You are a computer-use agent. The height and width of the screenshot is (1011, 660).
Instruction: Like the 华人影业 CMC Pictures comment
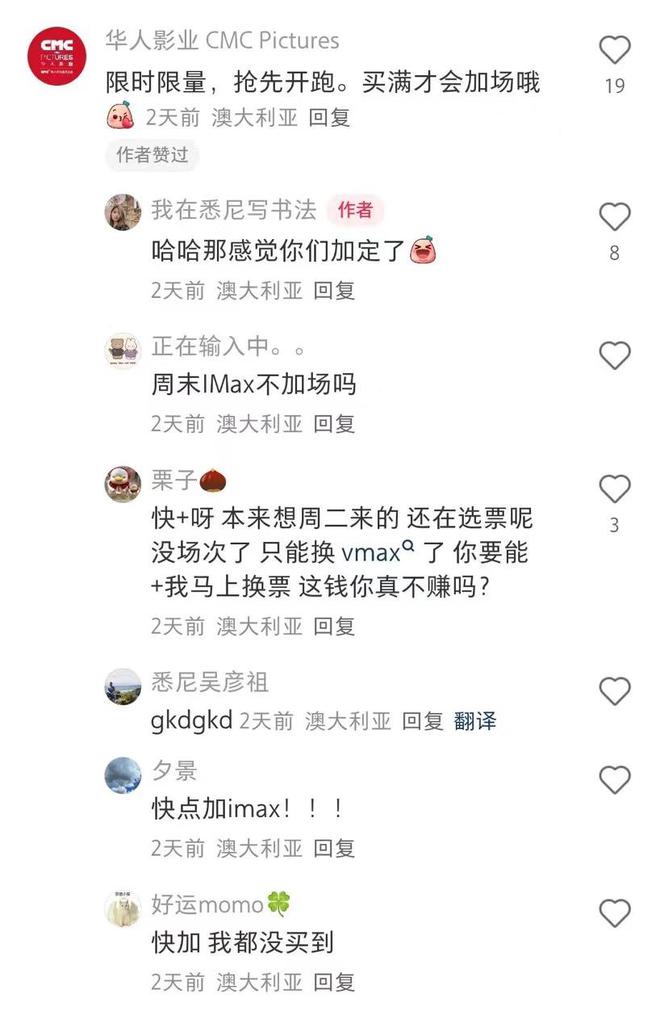click(x=614, y=50)
